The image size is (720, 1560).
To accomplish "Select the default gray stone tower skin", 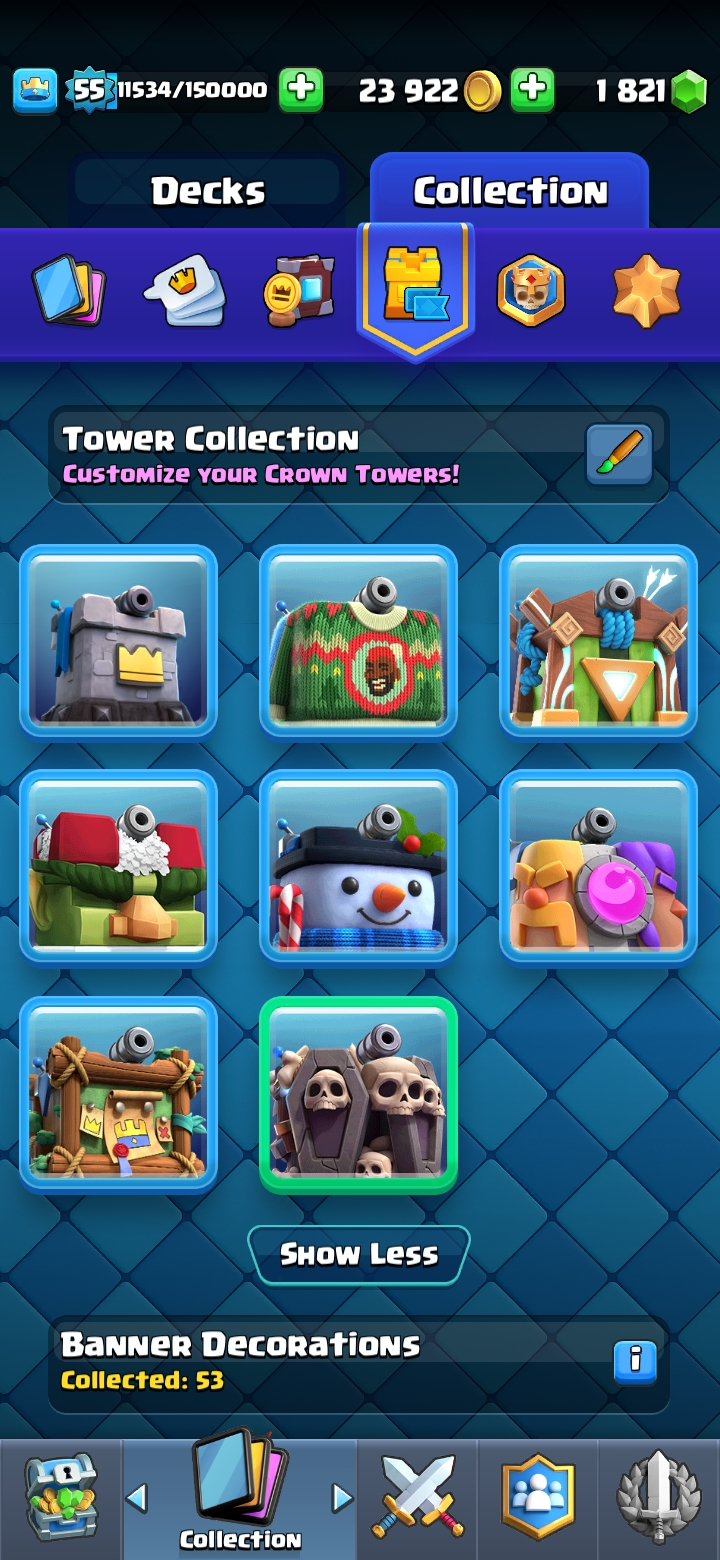I will coord(118,641).
